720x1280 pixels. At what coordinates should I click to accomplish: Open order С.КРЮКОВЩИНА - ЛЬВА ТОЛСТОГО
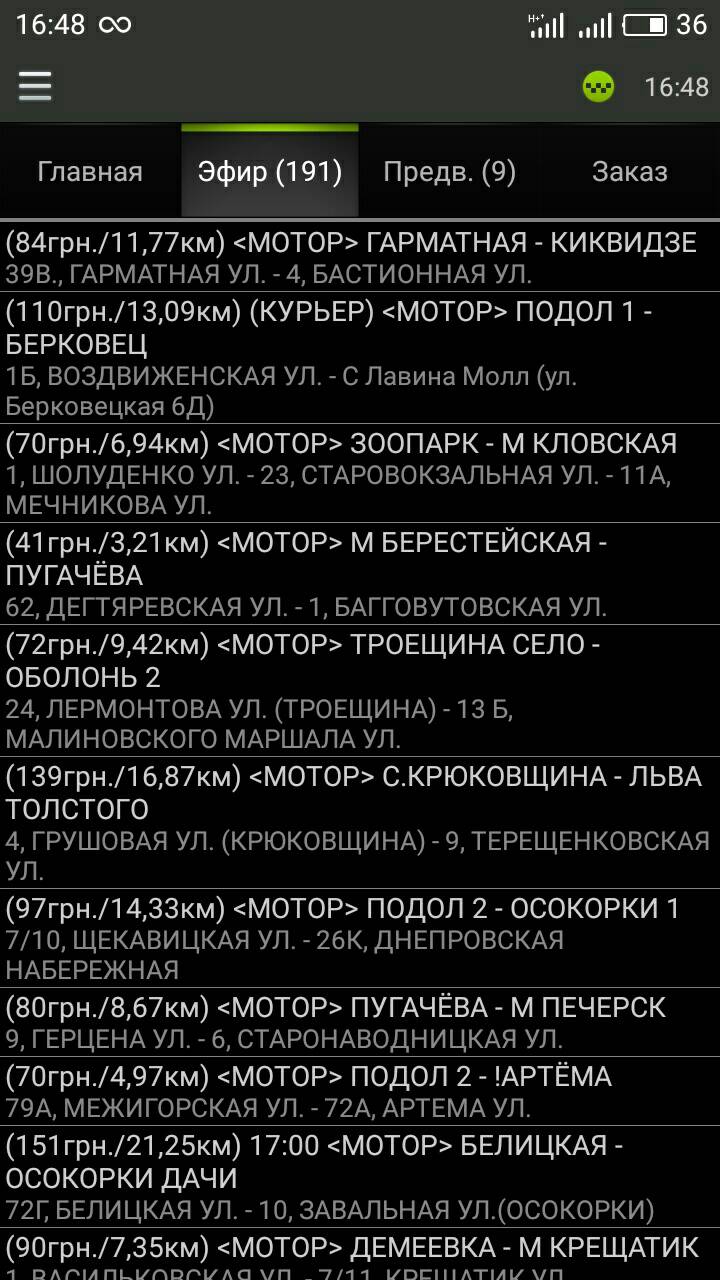360,823
